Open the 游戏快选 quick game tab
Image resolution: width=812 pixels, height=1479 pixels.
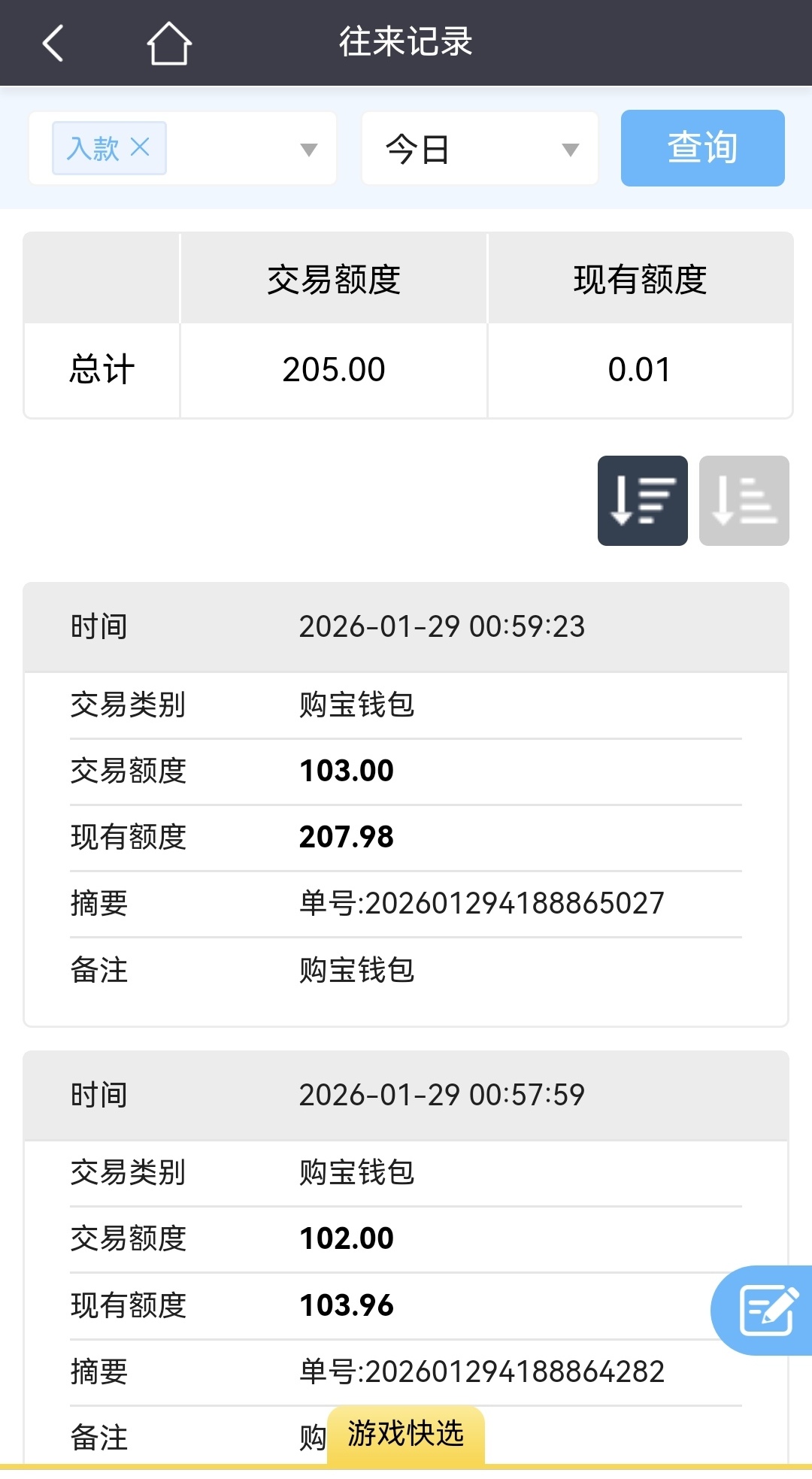[405, 1433]
